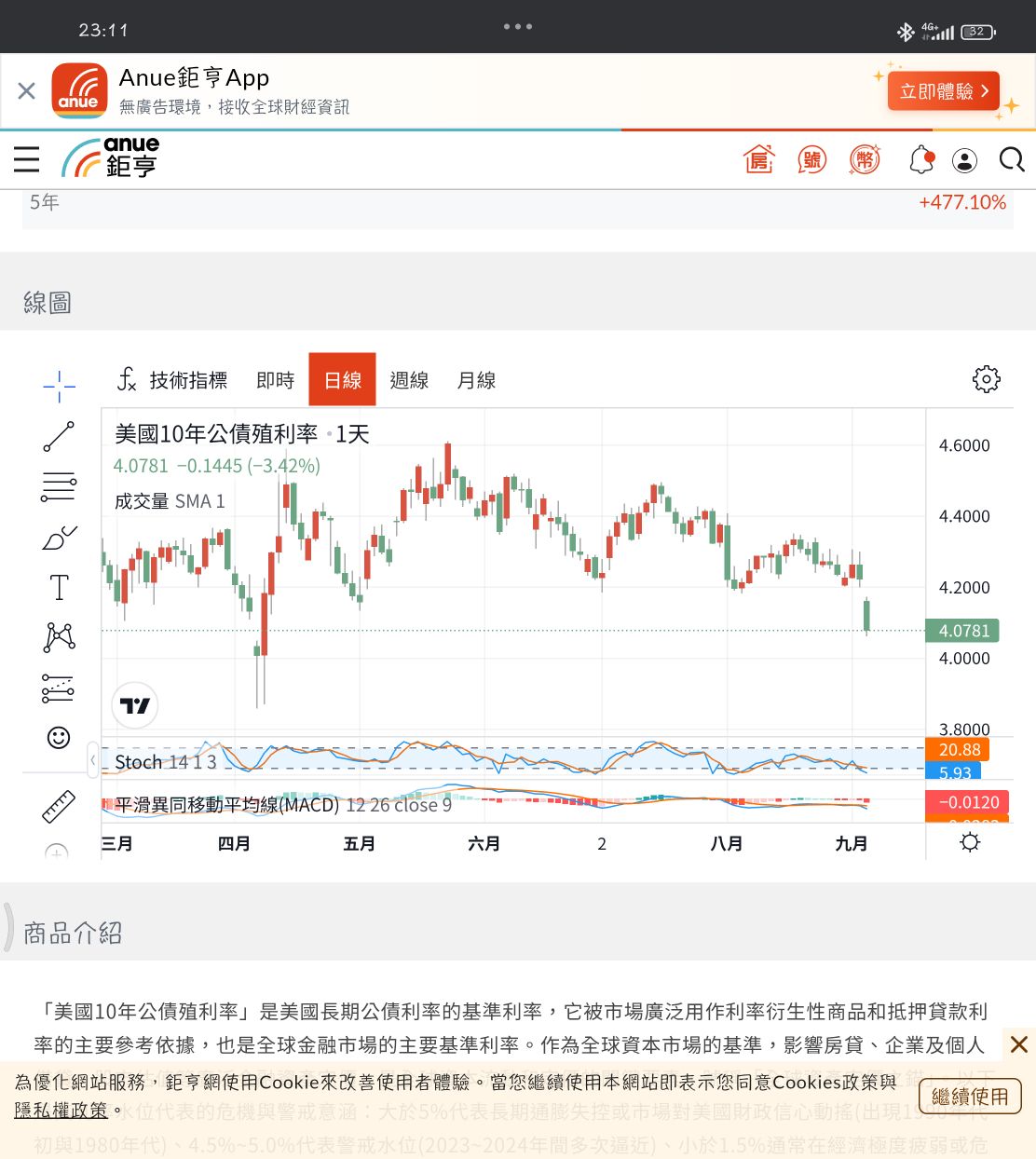Screen dimensions: 1036x1159
Task: Open chart settings gear
Action: pos(986,379)
